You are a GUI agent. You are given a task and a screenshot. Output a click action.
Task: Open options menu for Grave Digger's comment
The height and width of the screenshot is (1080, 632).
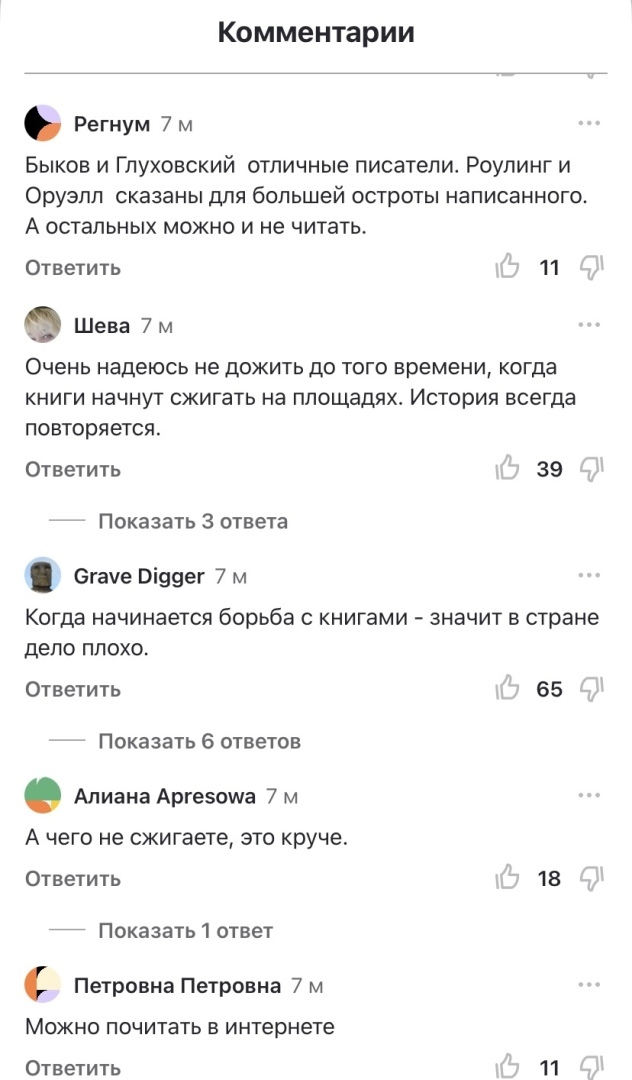[589, 575]
